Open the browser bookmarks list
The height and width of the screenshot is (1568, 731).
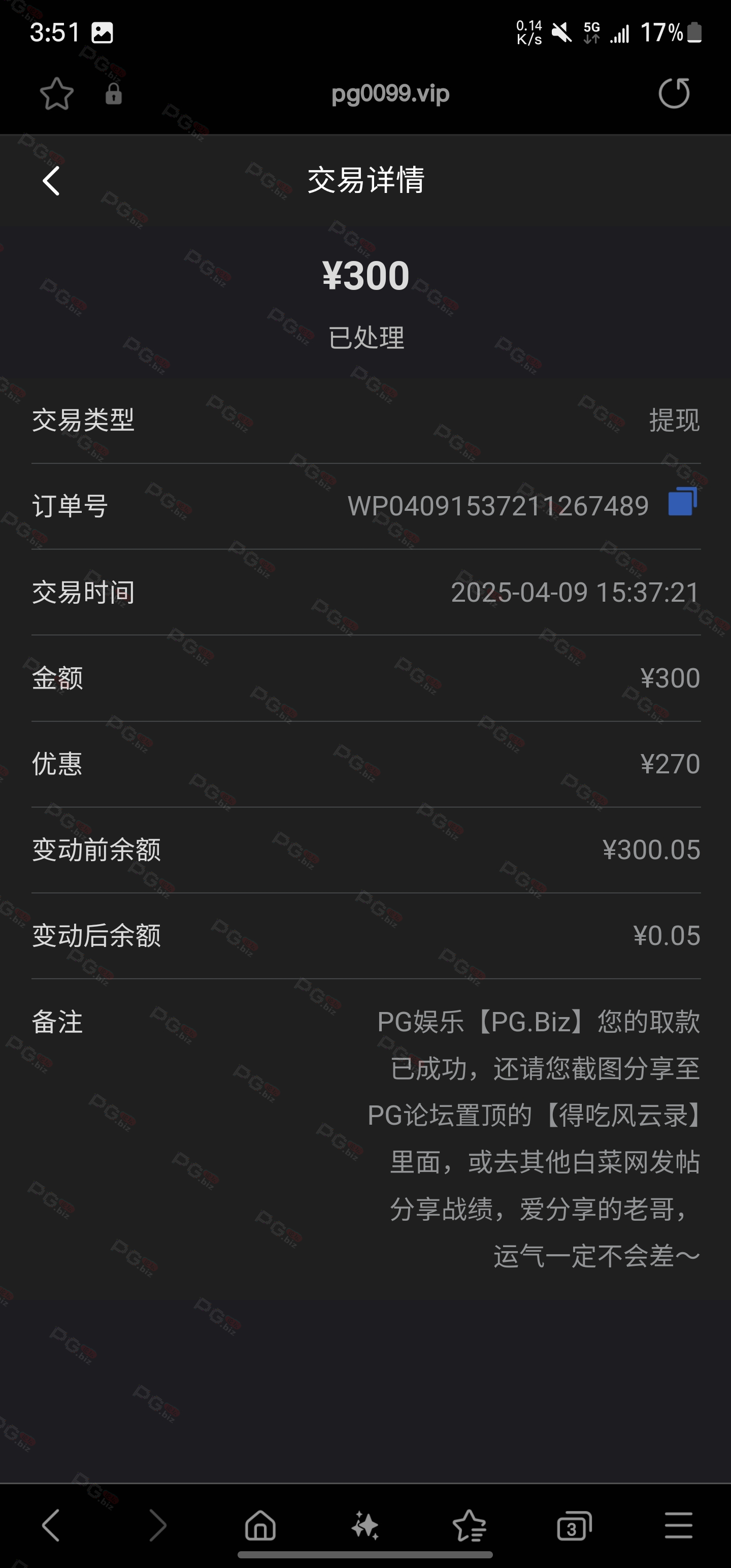(x=469, y=1525)
